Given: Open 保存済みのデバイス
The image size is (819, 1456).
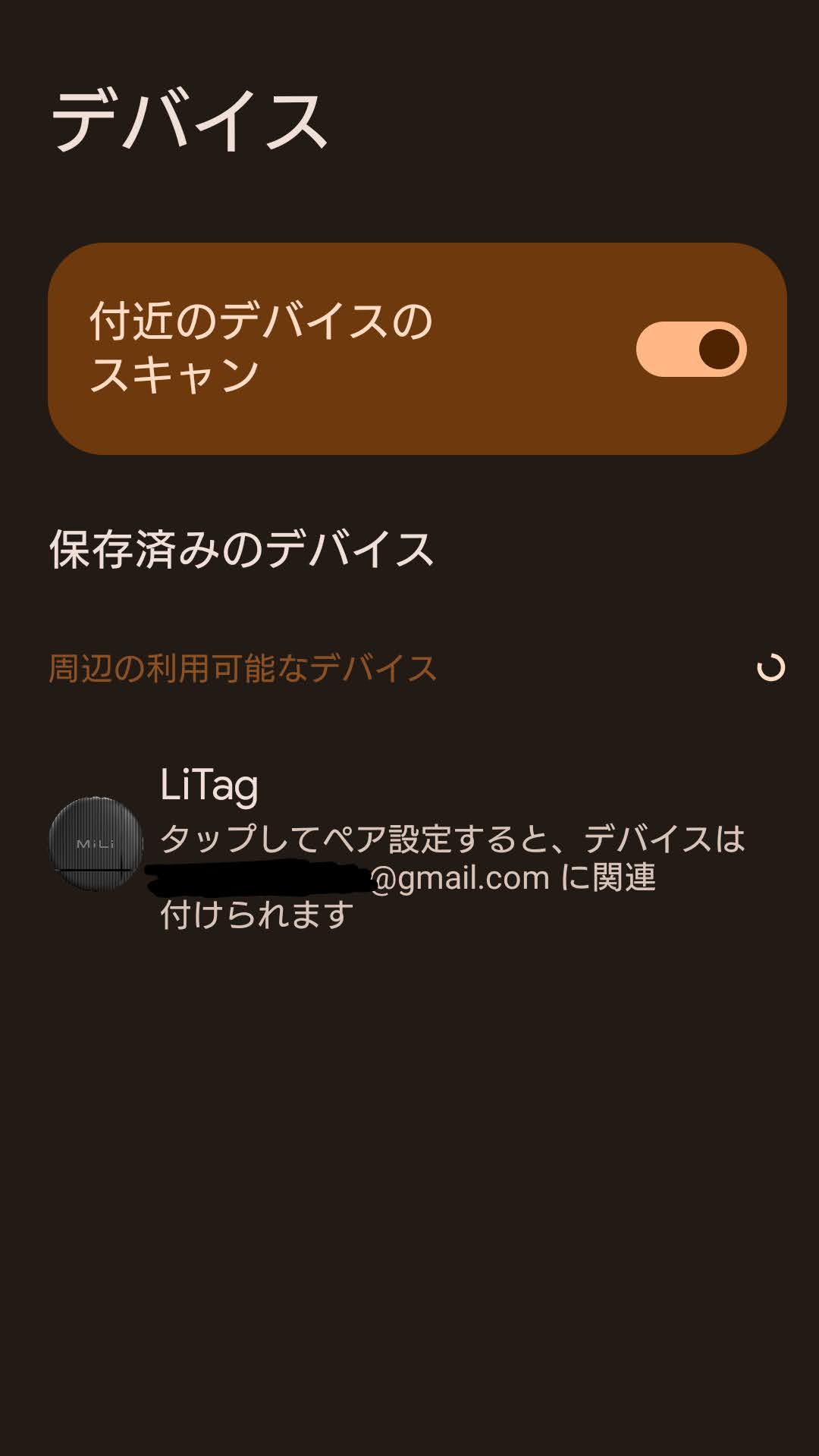Looking at the screenshot, I should tap(242, 549).
